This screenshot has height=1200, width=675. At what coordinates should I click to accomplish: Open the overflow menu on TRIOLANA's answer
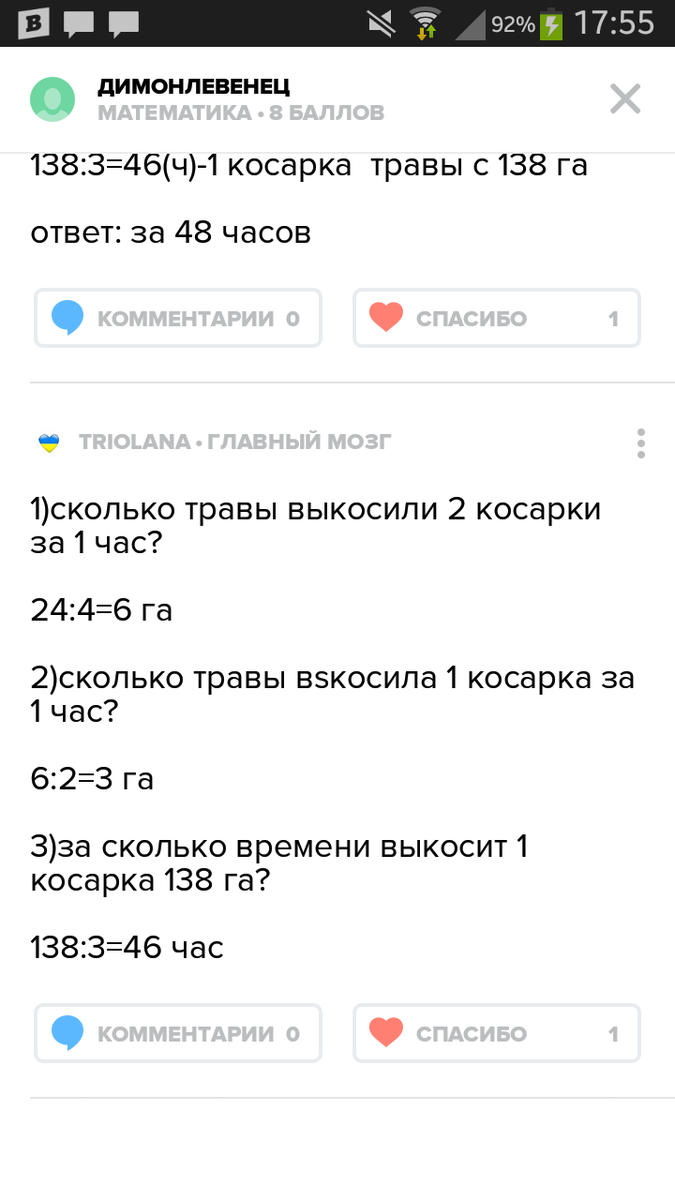[x=641, y=443]
